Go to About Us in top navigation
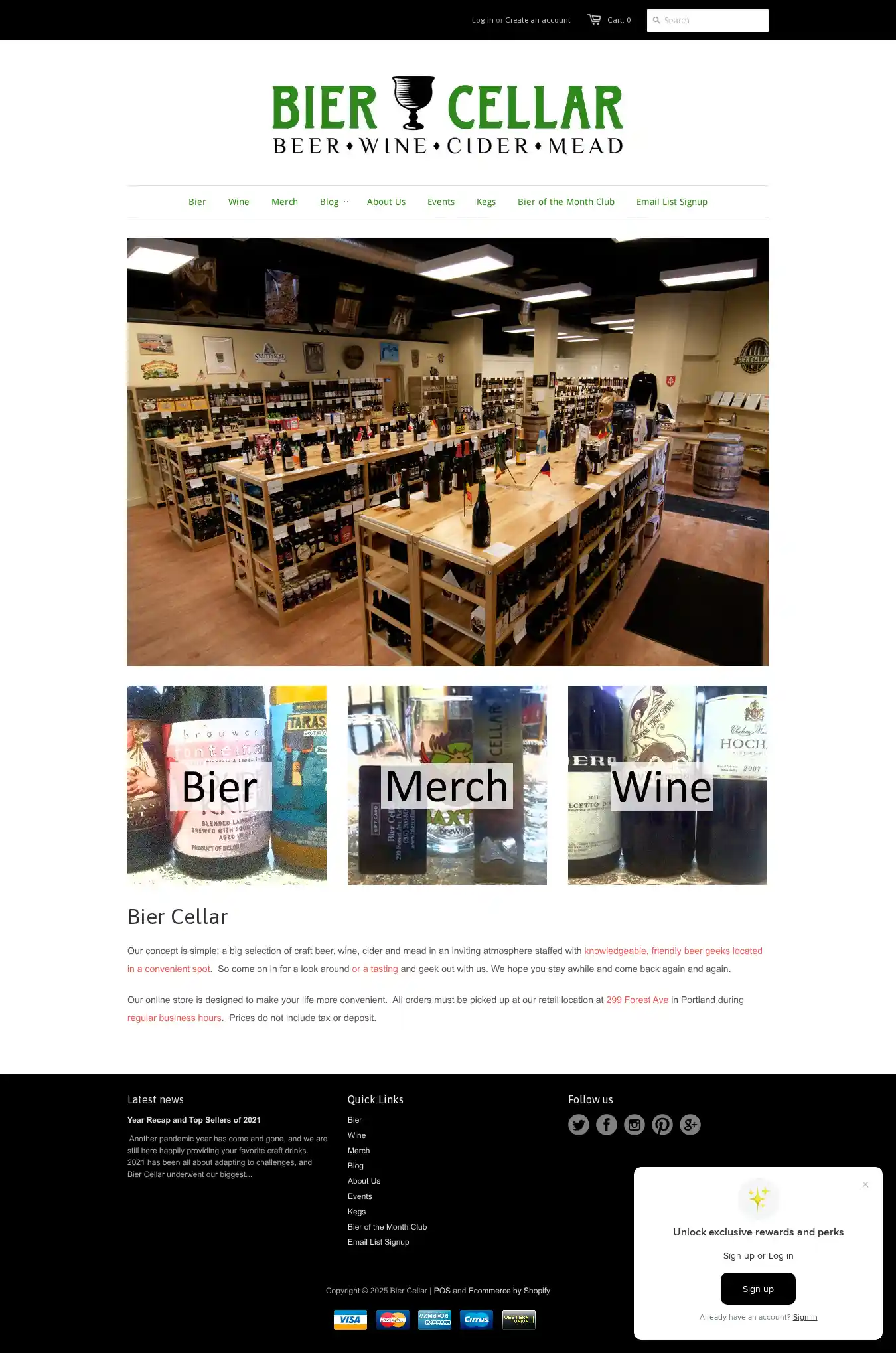 click(x=386, y=202)
